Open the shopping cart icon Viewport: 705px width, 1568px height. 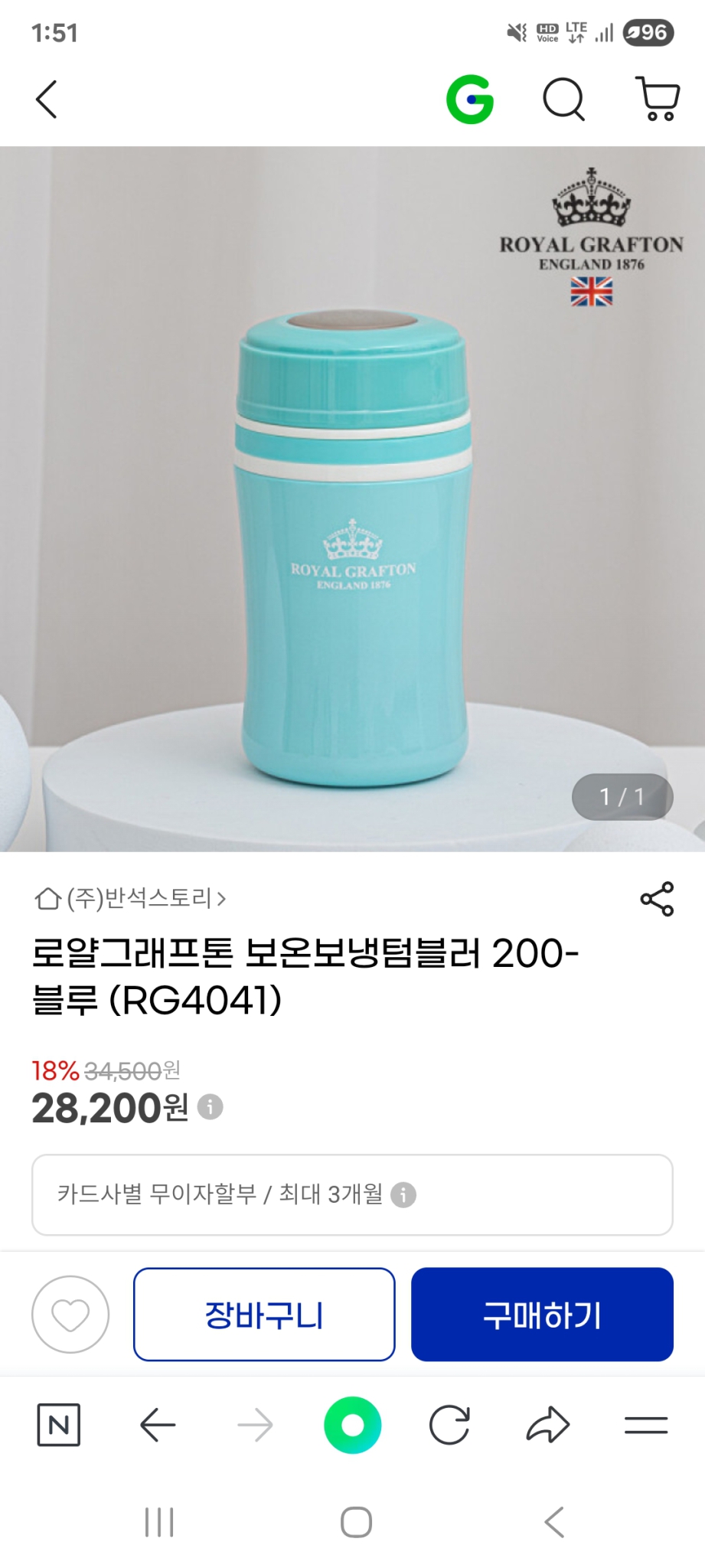[656, 100]
